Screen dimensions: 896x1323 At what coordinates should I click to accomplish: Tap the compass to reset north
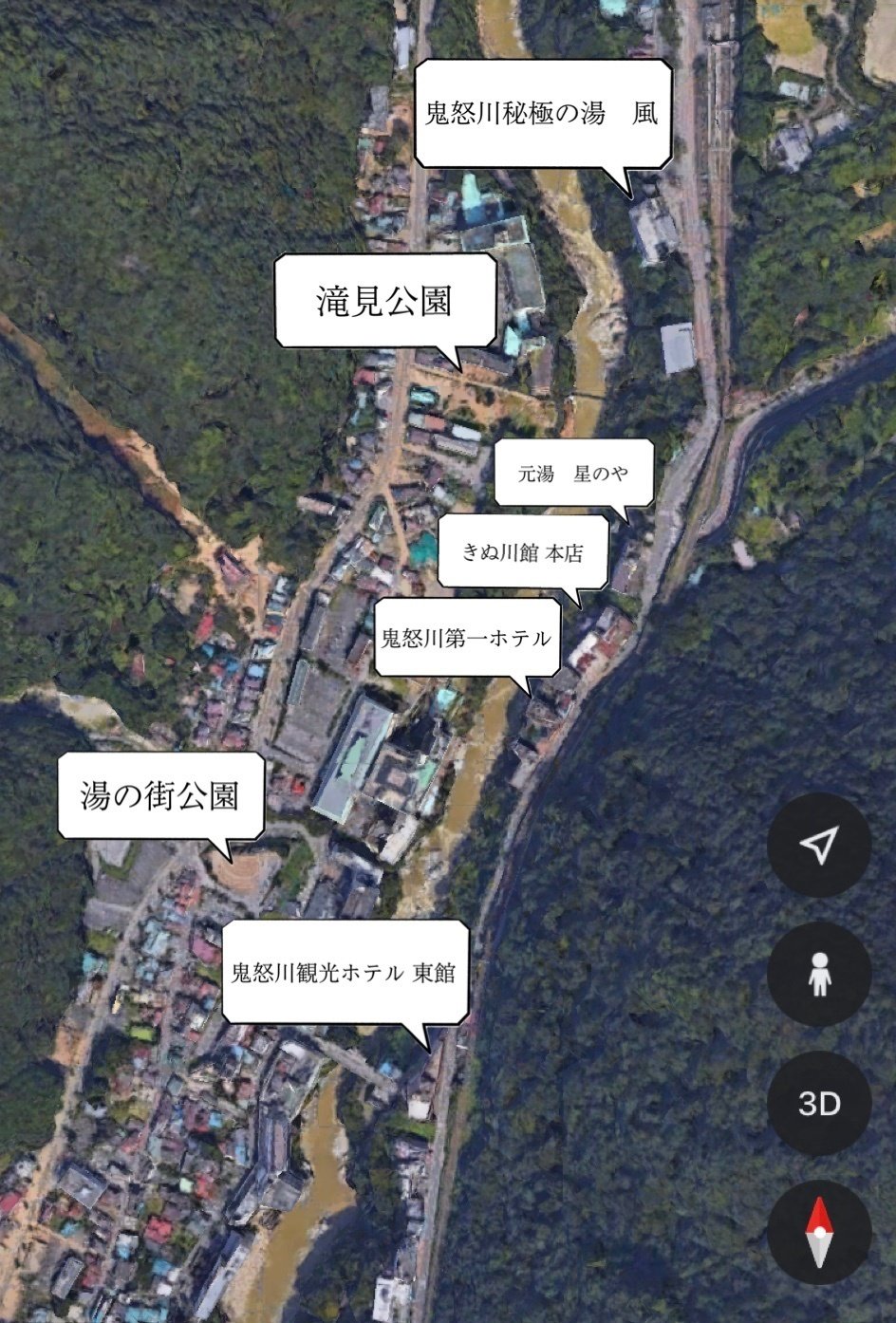[x=819, y=1233]
